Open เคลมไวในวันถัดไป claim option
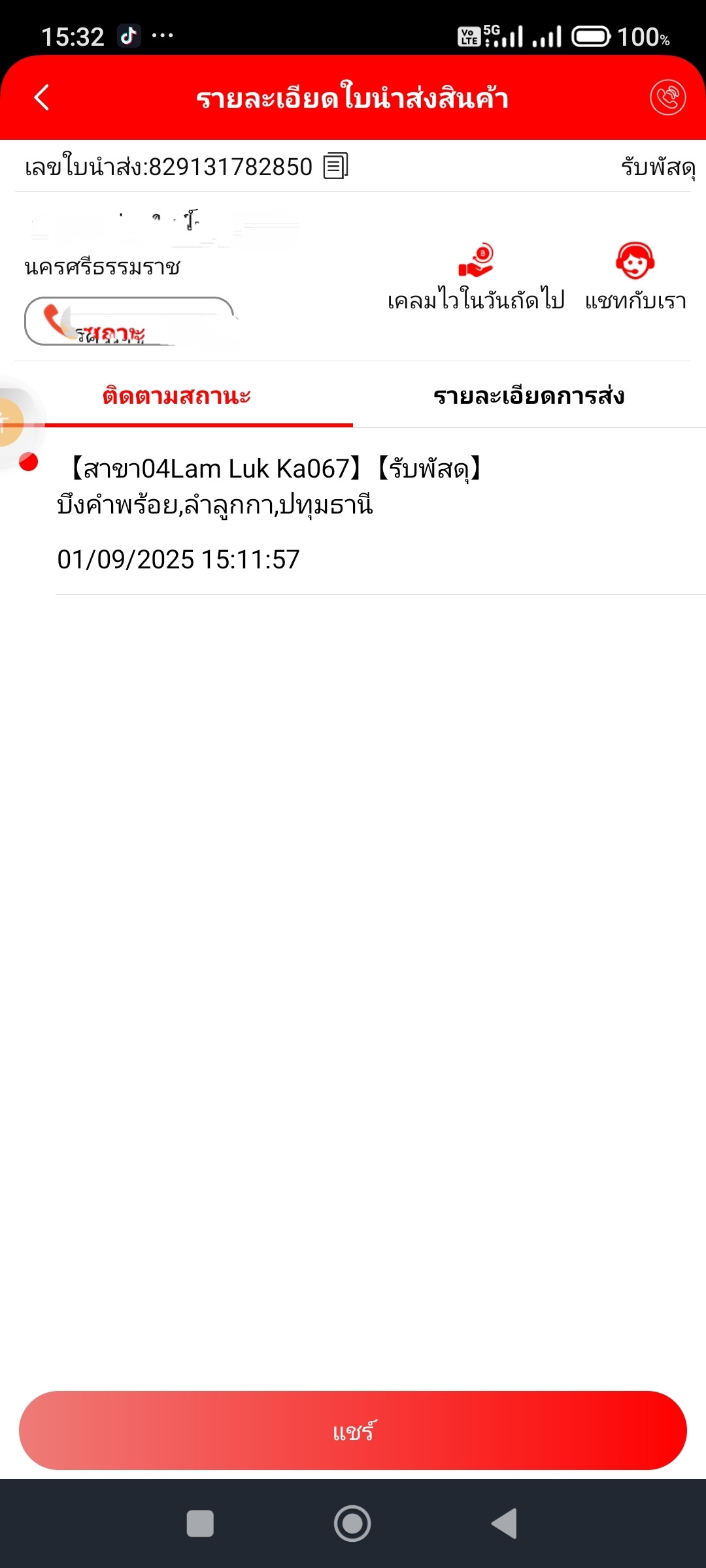The height and width of the screenshot is (1568, 706). tap(476, 278)
